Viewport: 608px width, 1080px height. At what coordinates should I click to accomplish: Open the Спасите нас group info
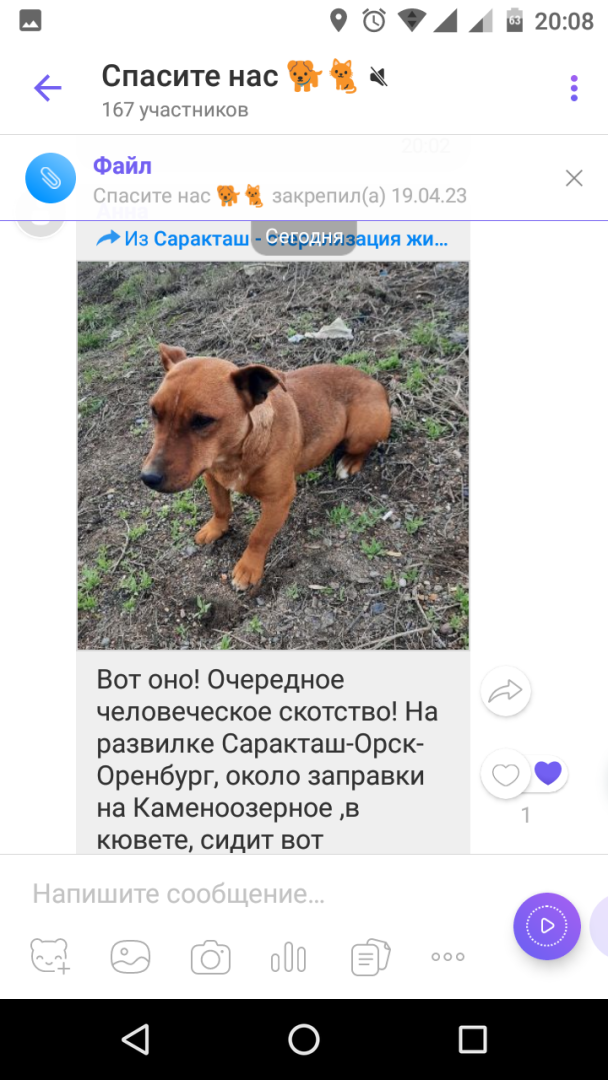[x=228, y=88]
